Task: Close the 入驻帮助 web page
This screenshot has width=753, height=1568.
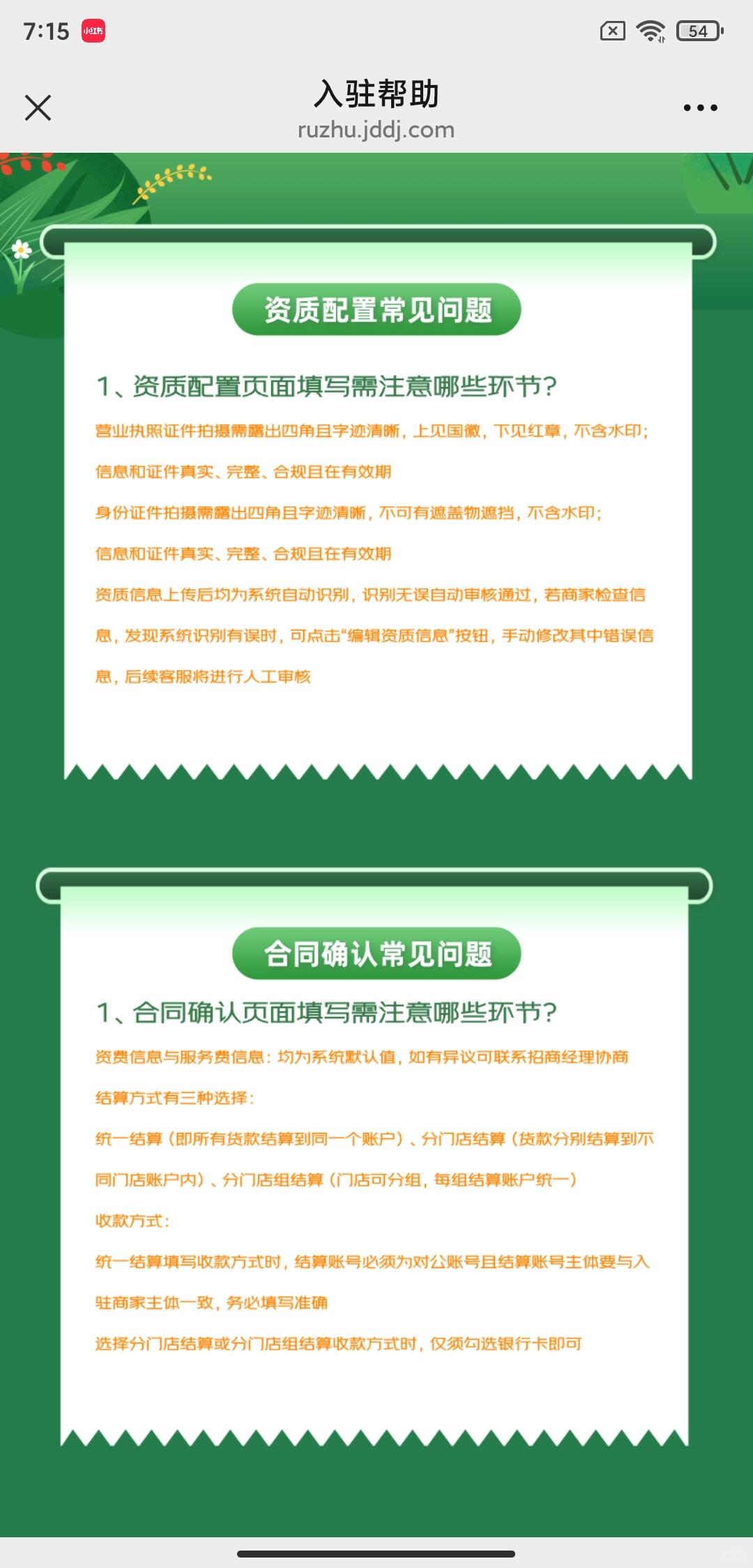Action: [x=38, y=108]
